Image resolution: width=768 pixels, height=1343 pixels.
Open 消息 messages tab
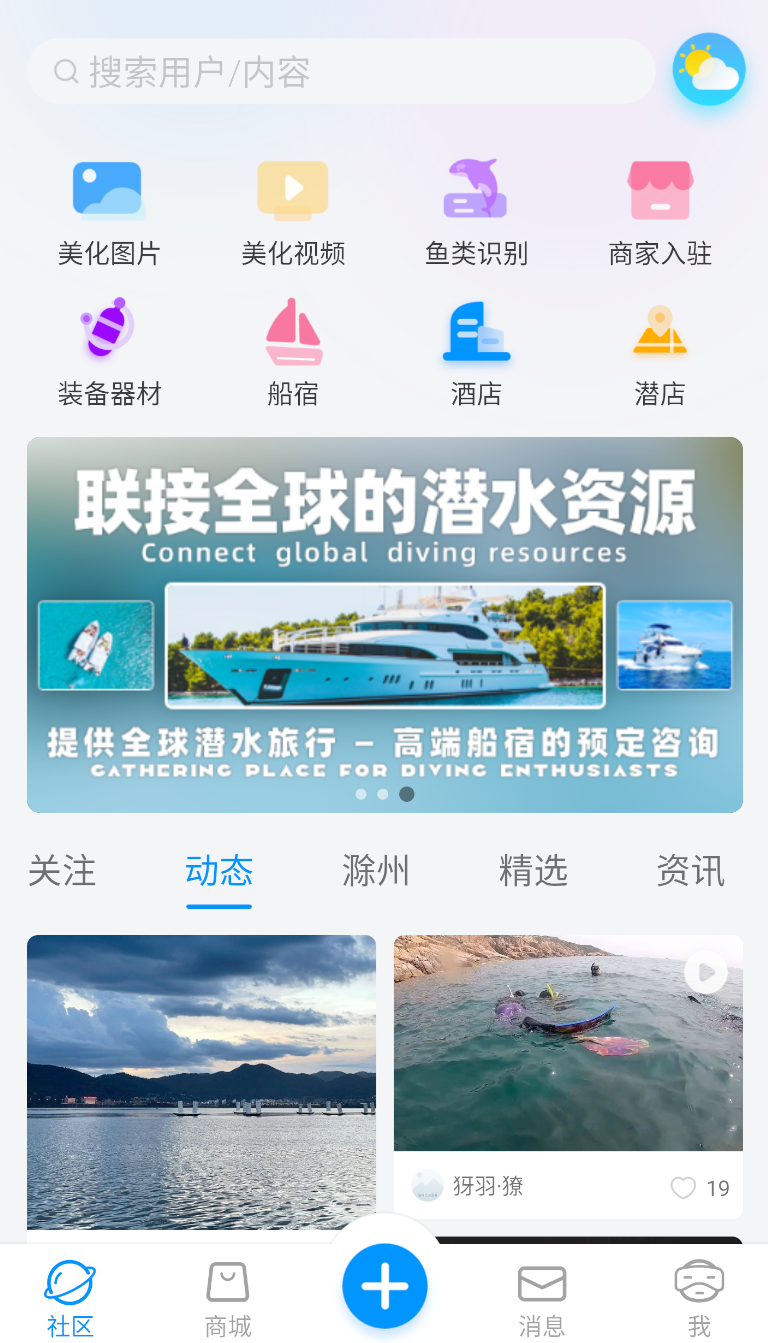click(542, 1298)
